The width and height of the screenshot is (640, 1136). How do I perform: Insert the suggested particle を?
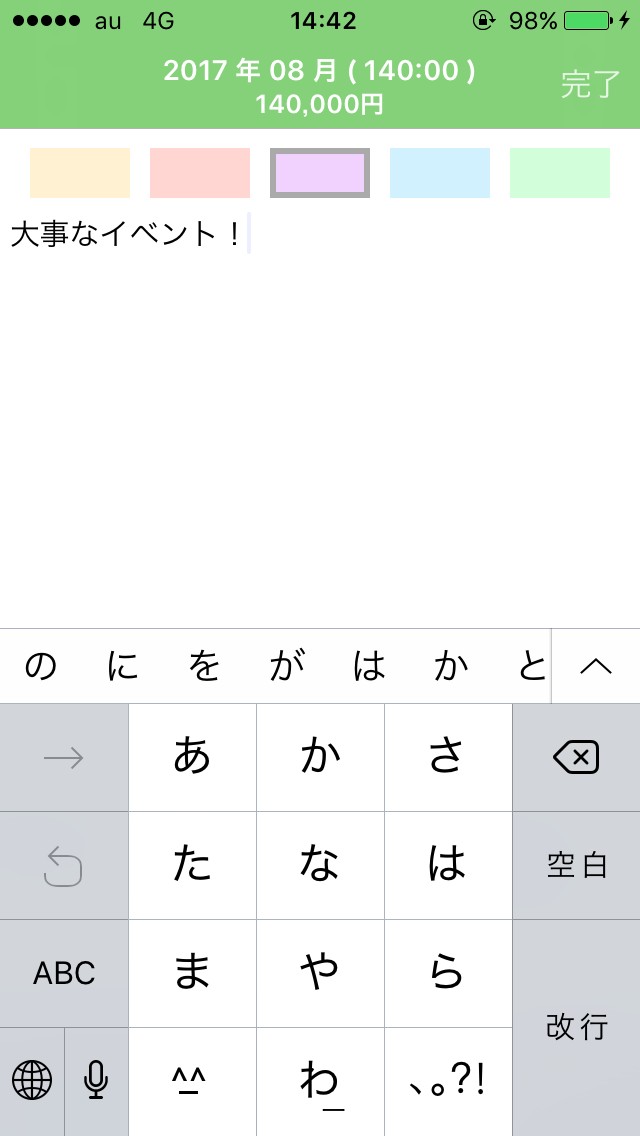coord(204,666)
